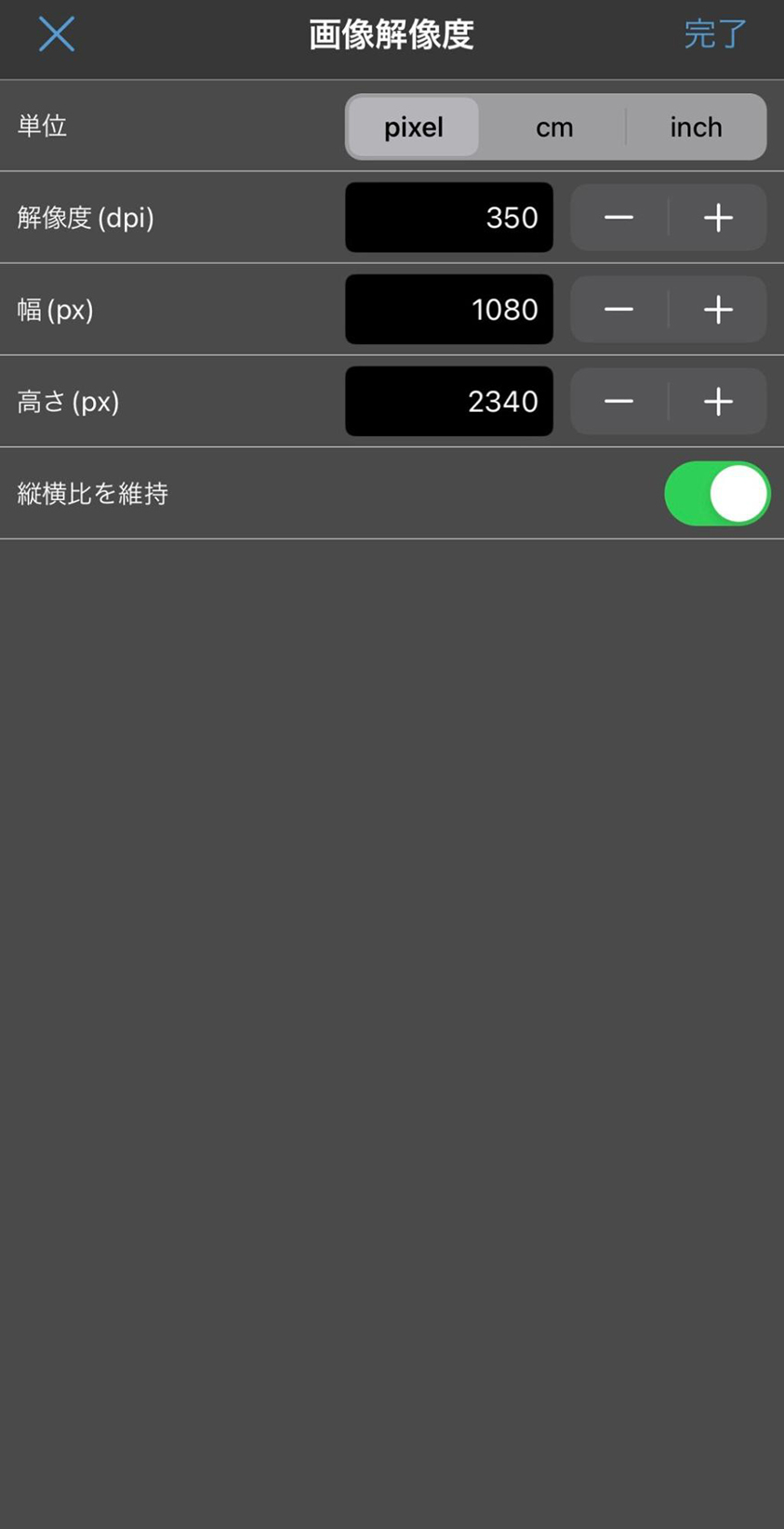This screenshot has width=784, height=1529.
Task: Edit the 幅 (px) value field
Action: pyautogui.click(x=449, y=310)
